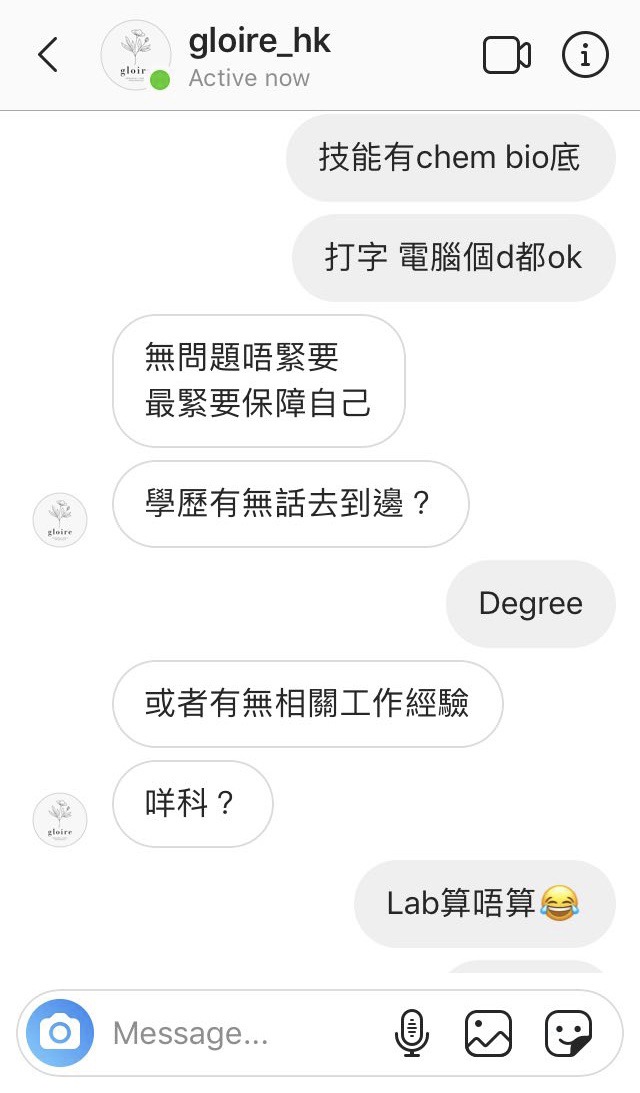Viewport: 640px width, 1093px height.
Task: Go back to the message list
Action: click(x=47, y=55)
